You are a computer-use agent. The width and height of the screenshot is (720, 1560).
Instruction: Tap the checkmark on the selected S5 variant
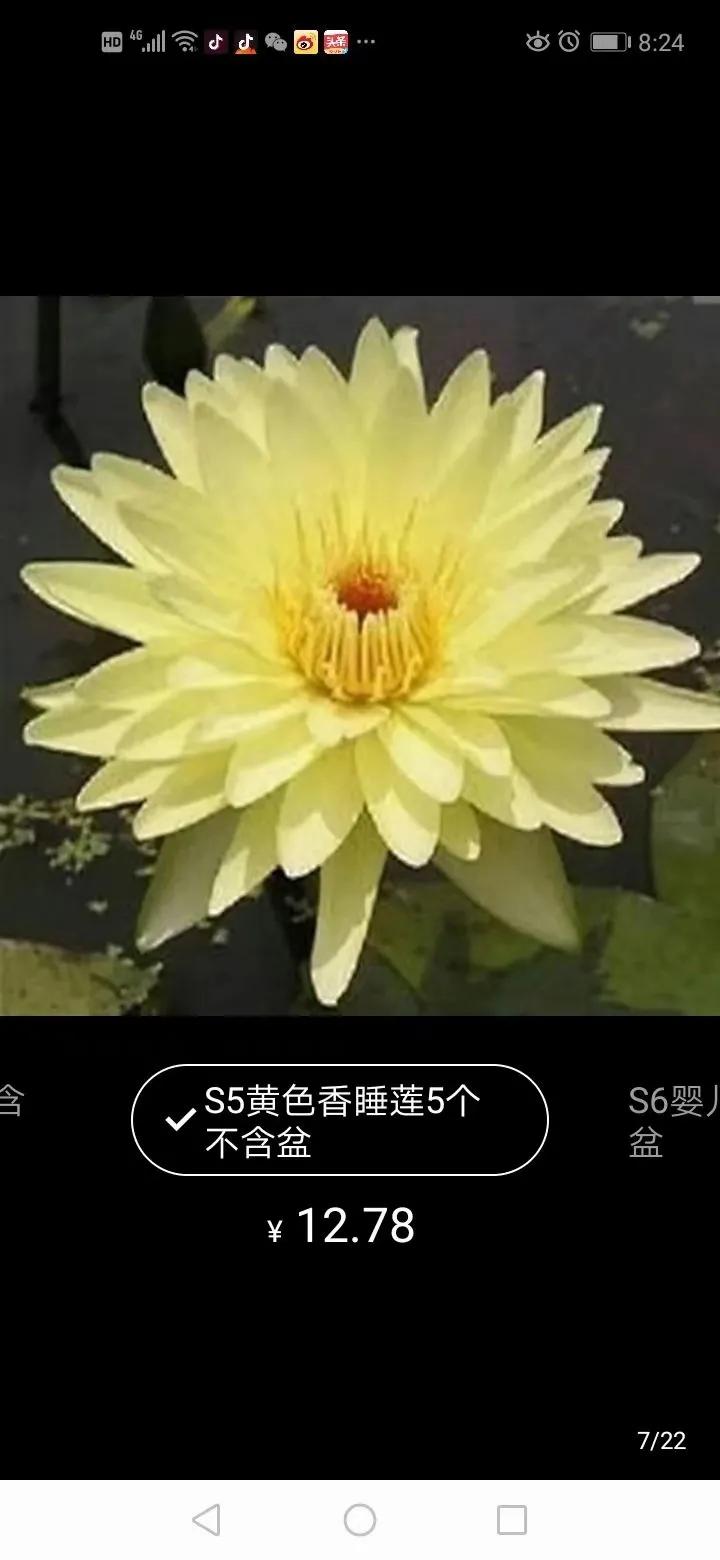tap(180, 1120)
